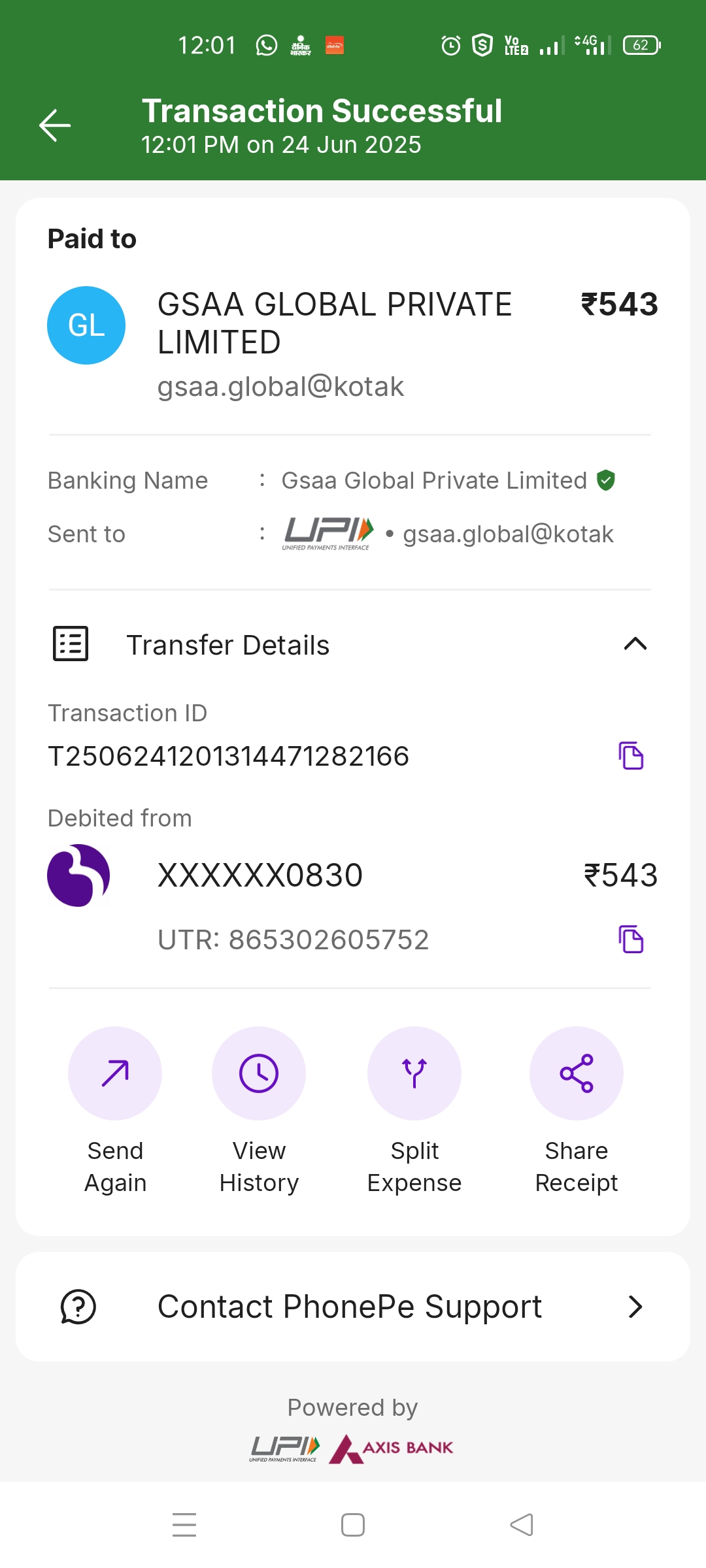
Task: Open recent apps from navigation bar
Action: (184, 1525)
